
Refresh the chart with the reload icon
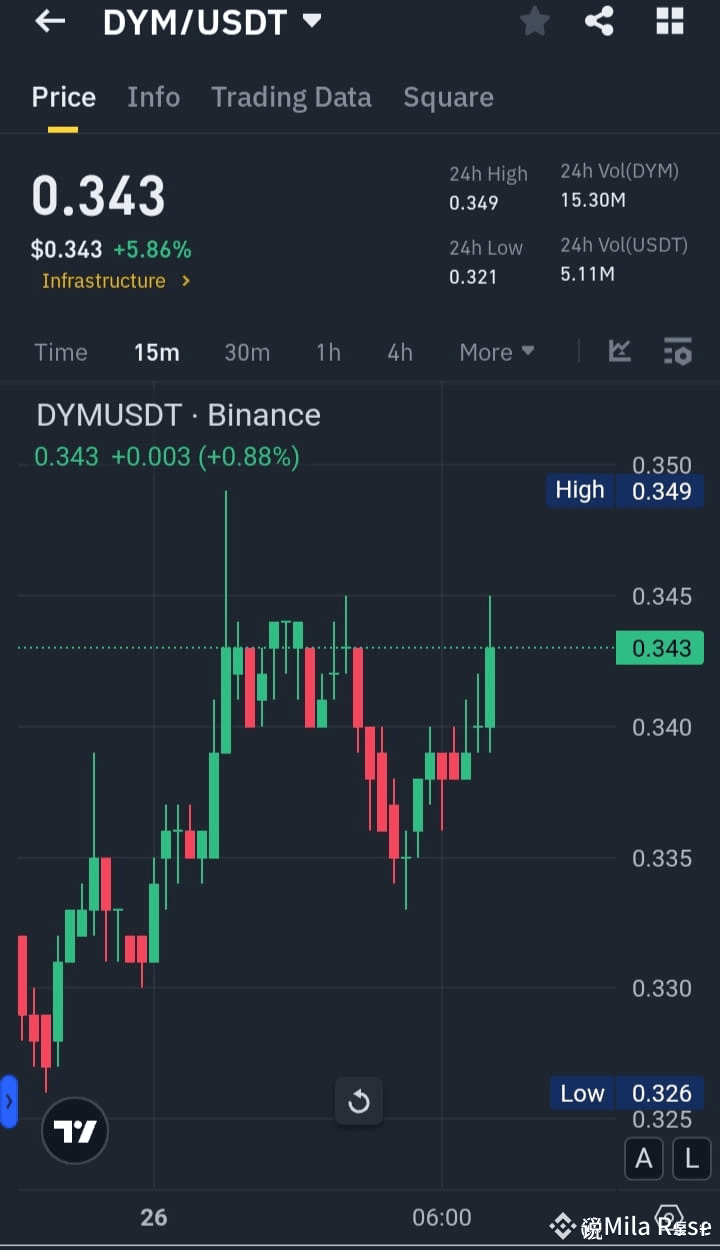(x=358, y=1101)
